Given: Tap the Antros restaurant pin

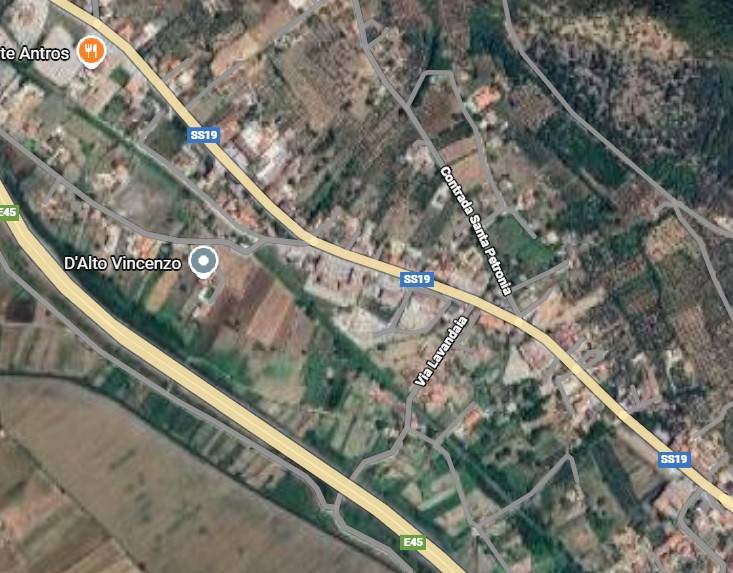Looking at the screenshot, I should click(x=91, y=50).
